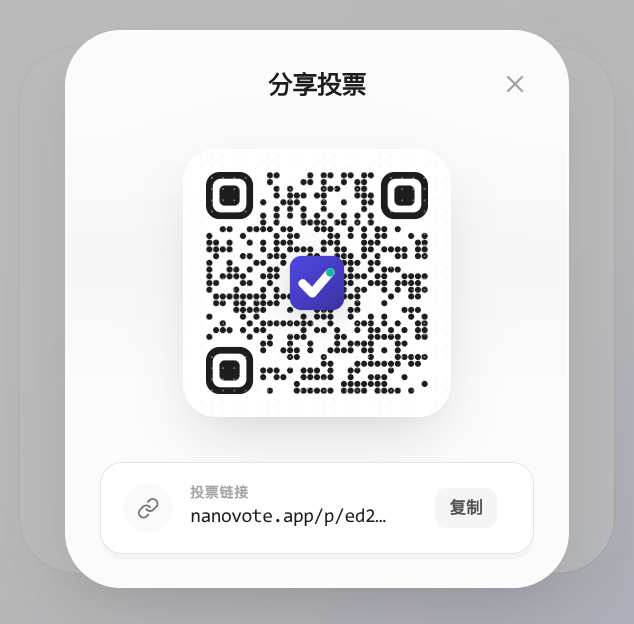Tap the 复制 button to copy link
634x624 pixels.
click(466, 508)
